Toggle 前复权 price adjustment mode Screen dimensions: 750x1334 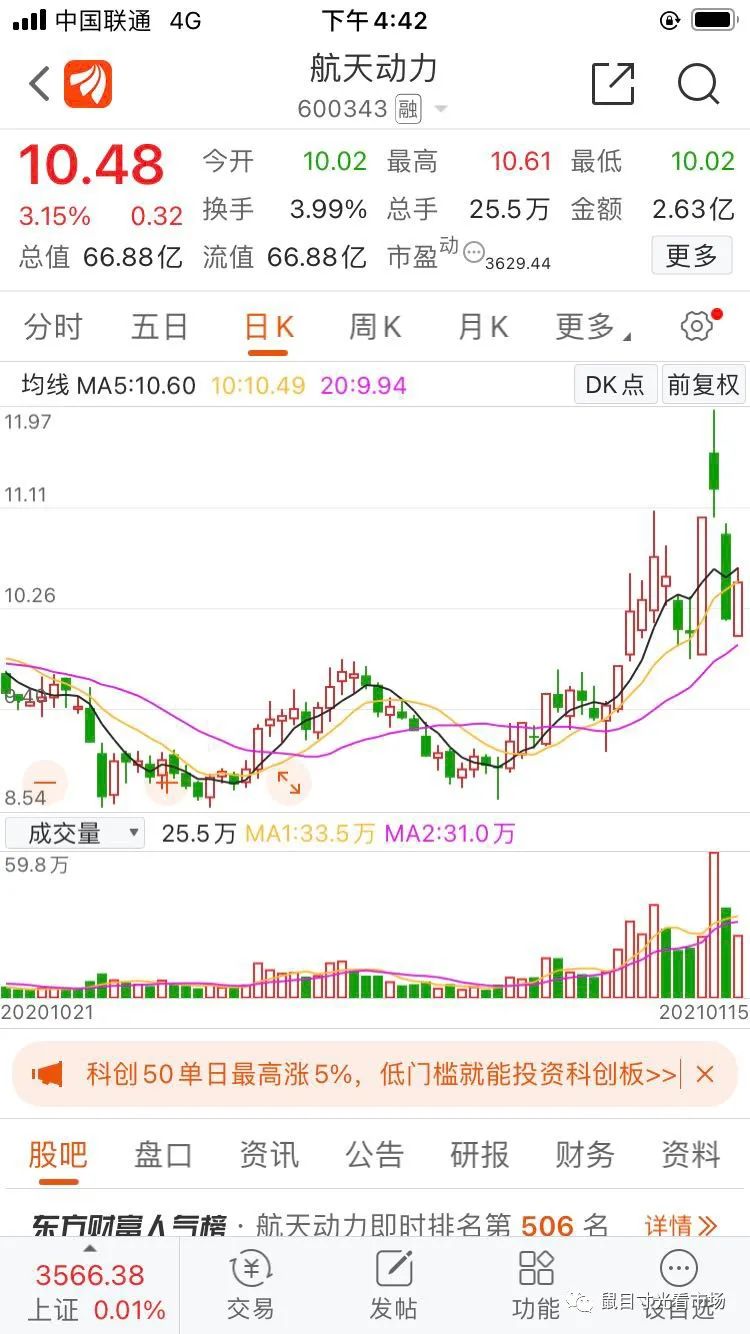coord(703,385)
